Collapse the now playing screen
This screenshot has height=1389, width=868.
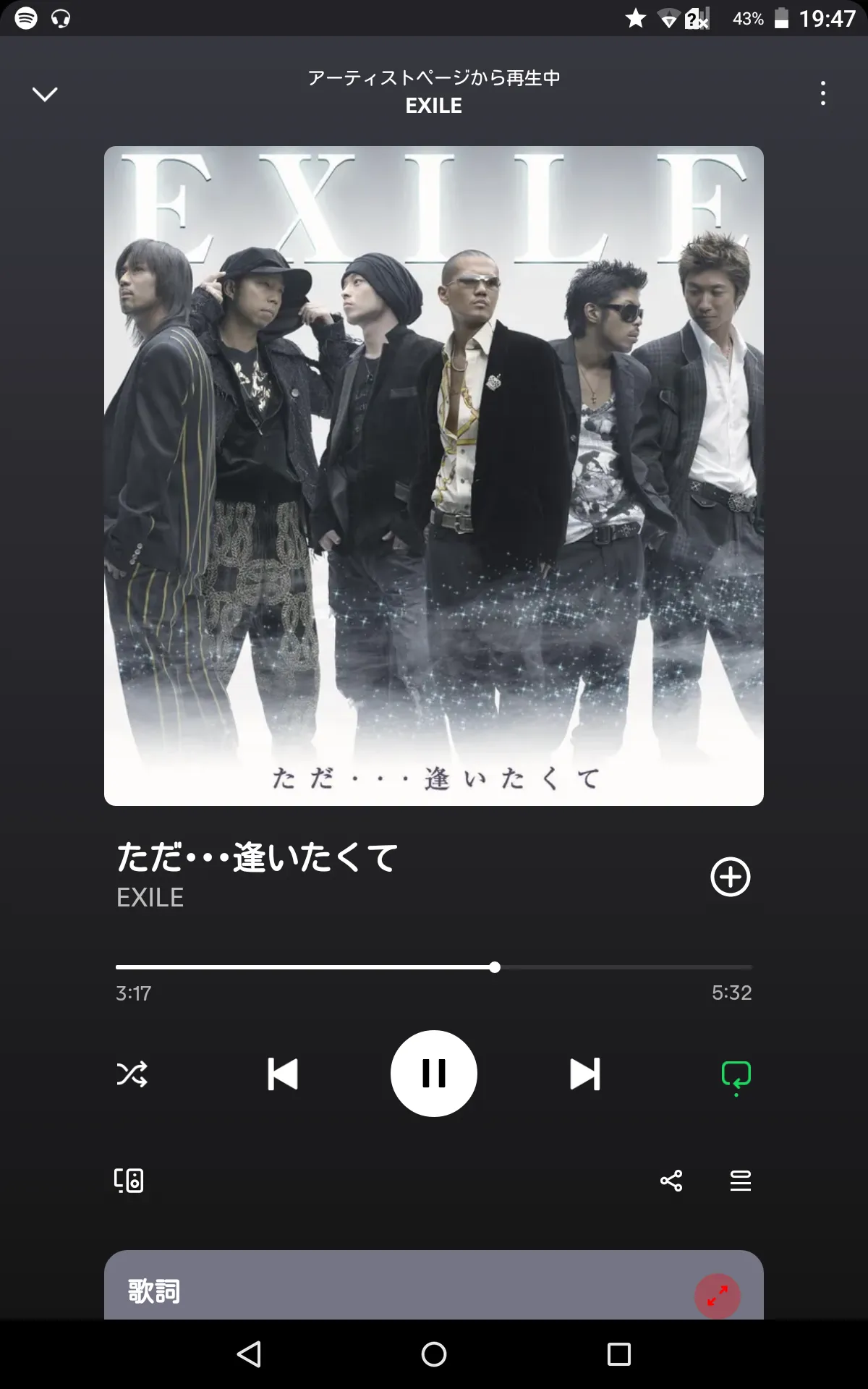[x=45, y=94]
